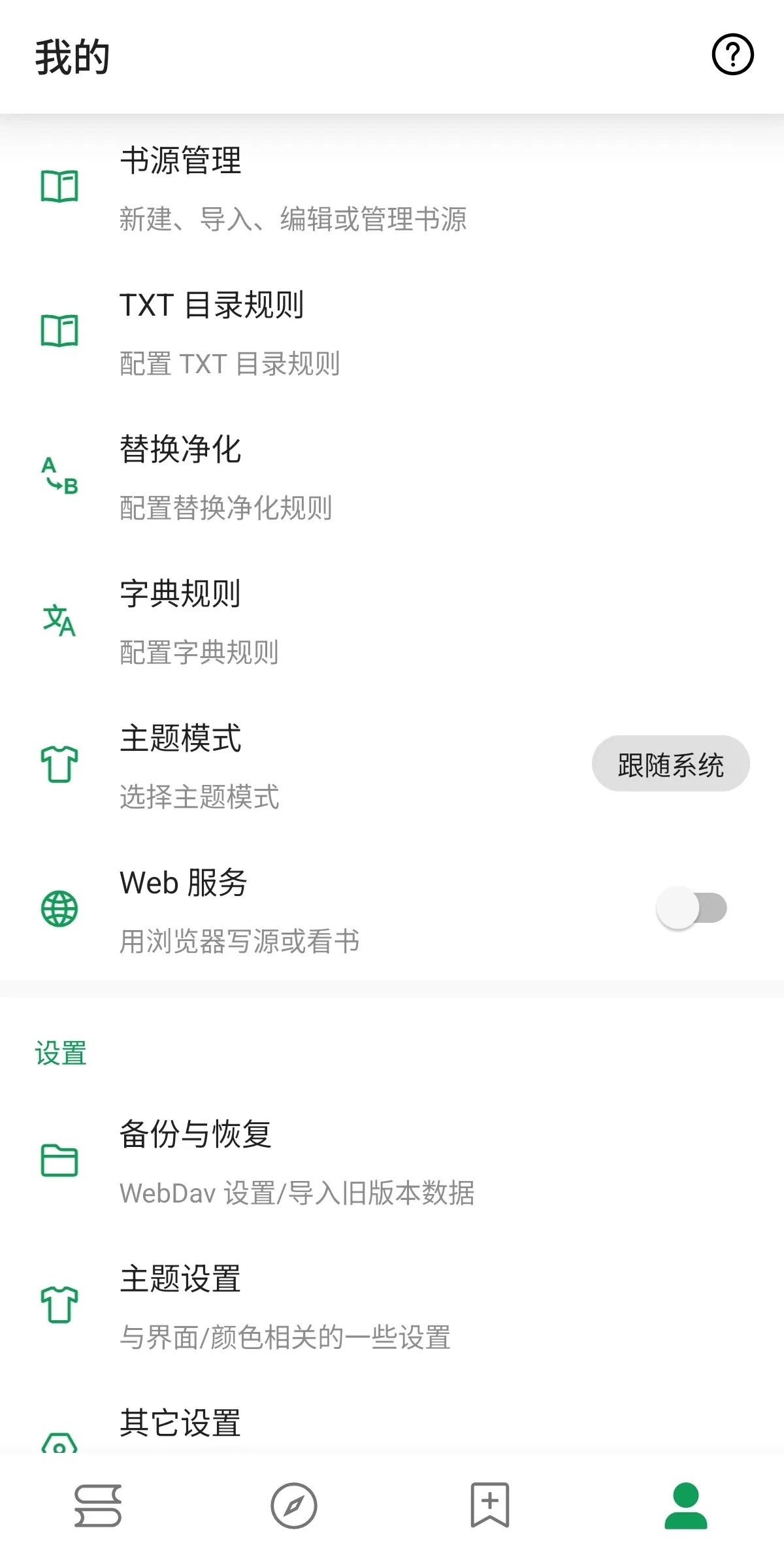Open the help question mark icon

tap(732, 55)
